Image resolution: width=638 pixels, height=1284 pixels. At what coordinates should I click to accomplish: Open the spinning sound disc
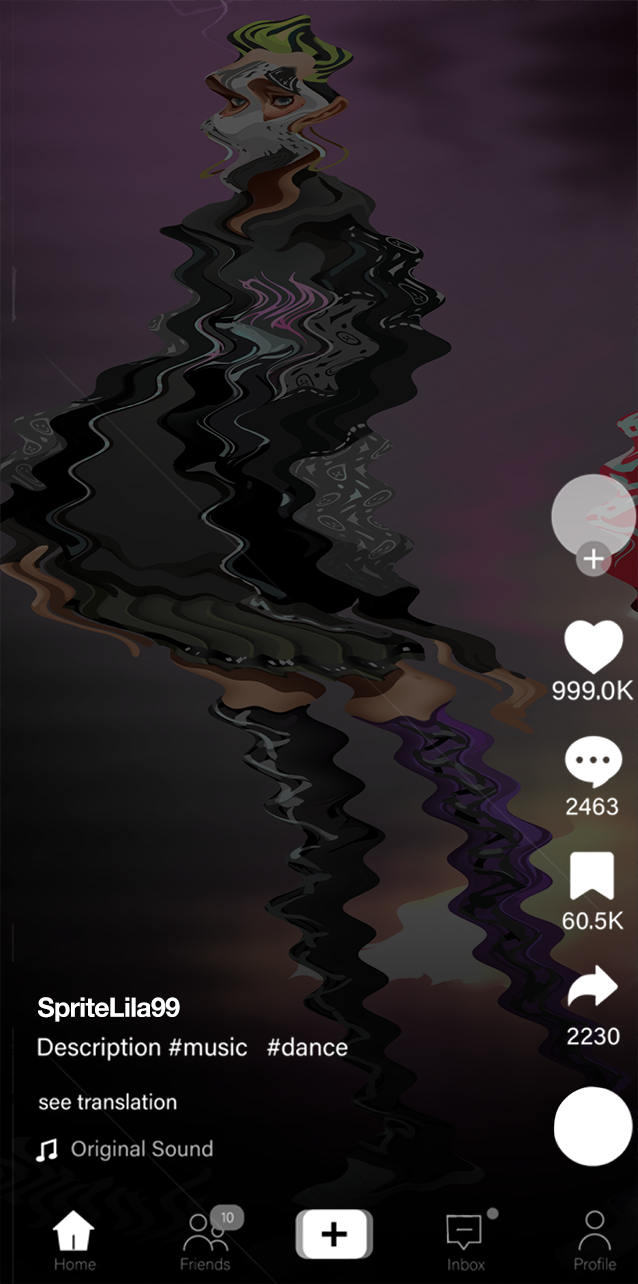pos(594,1126)
